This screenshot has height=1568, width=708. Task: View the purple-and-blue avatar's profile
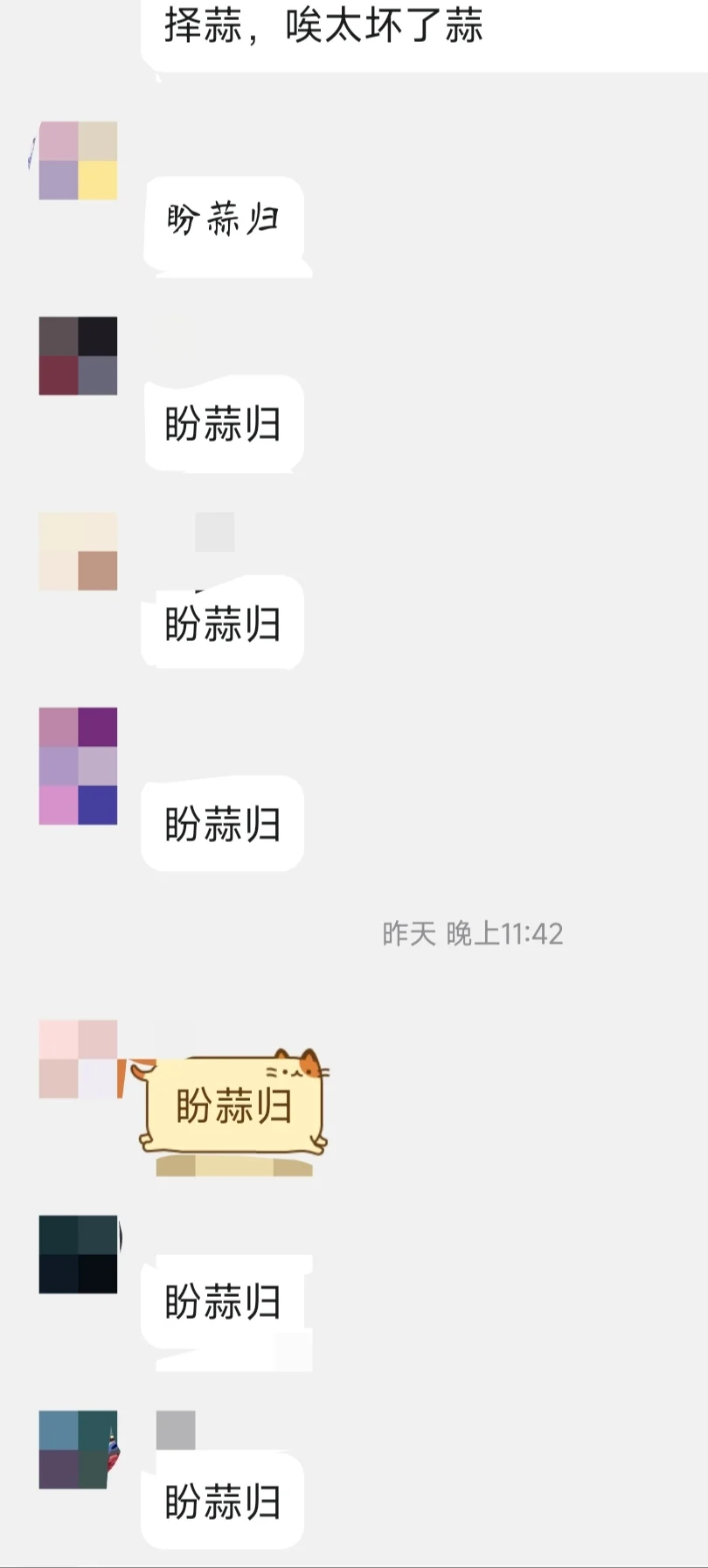coord(78,766)
